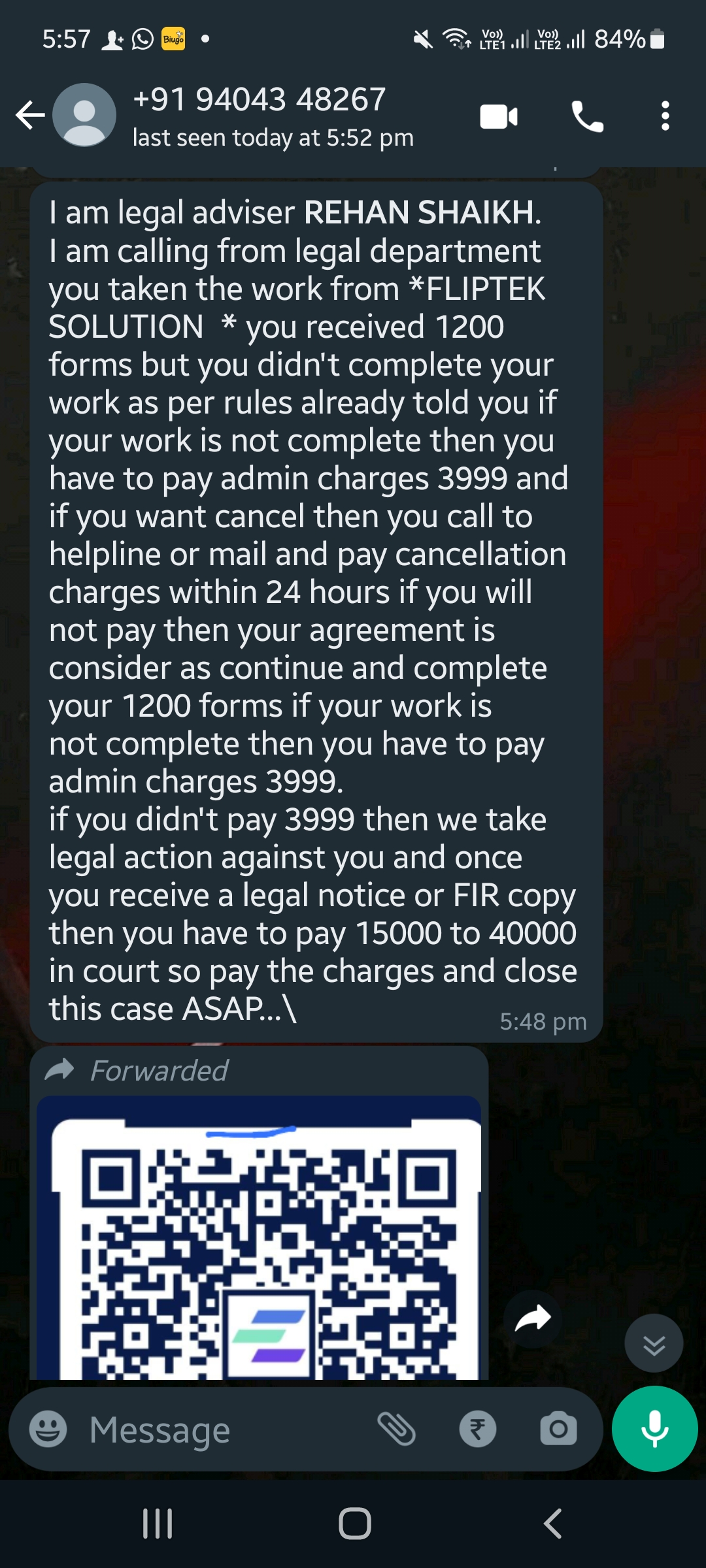706x1568 pixels.
Task: Open the overflow menu
Action: pos(665,116)
